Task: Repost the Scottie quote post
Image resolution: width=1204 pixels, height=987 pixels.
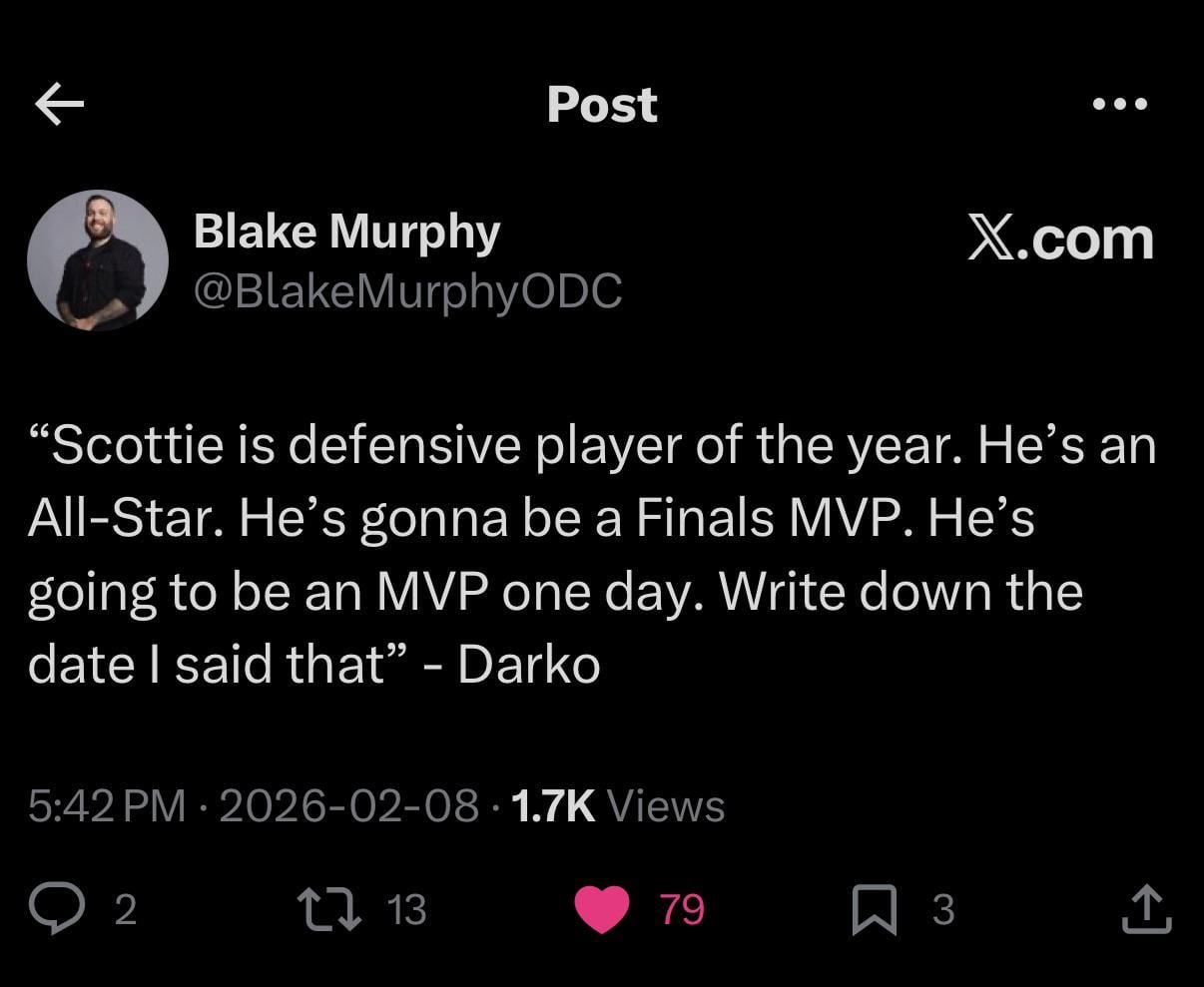Action: (x=330, y=909)
